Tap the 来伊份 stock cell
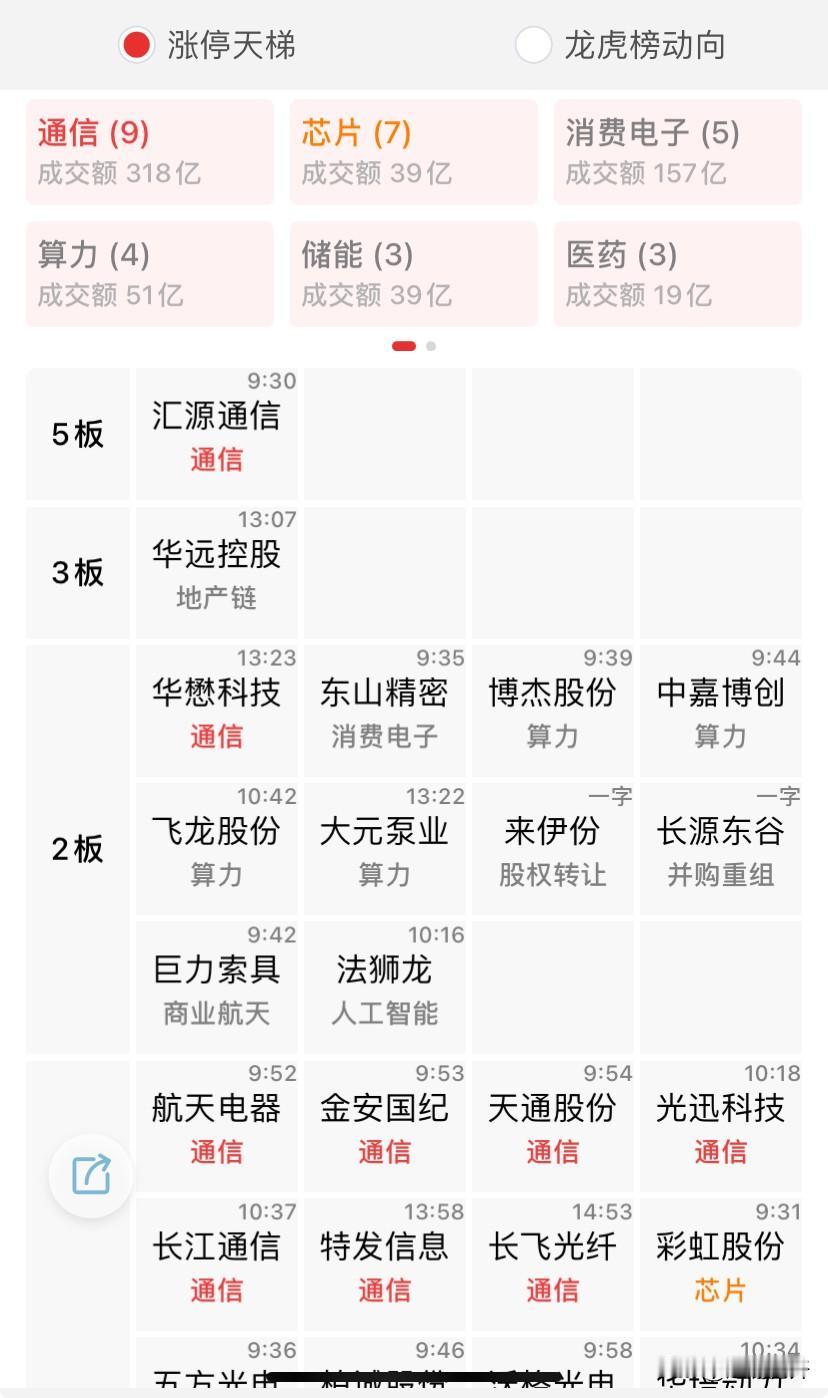Screen dimensions: 828x1398 (x=551, y=848)
